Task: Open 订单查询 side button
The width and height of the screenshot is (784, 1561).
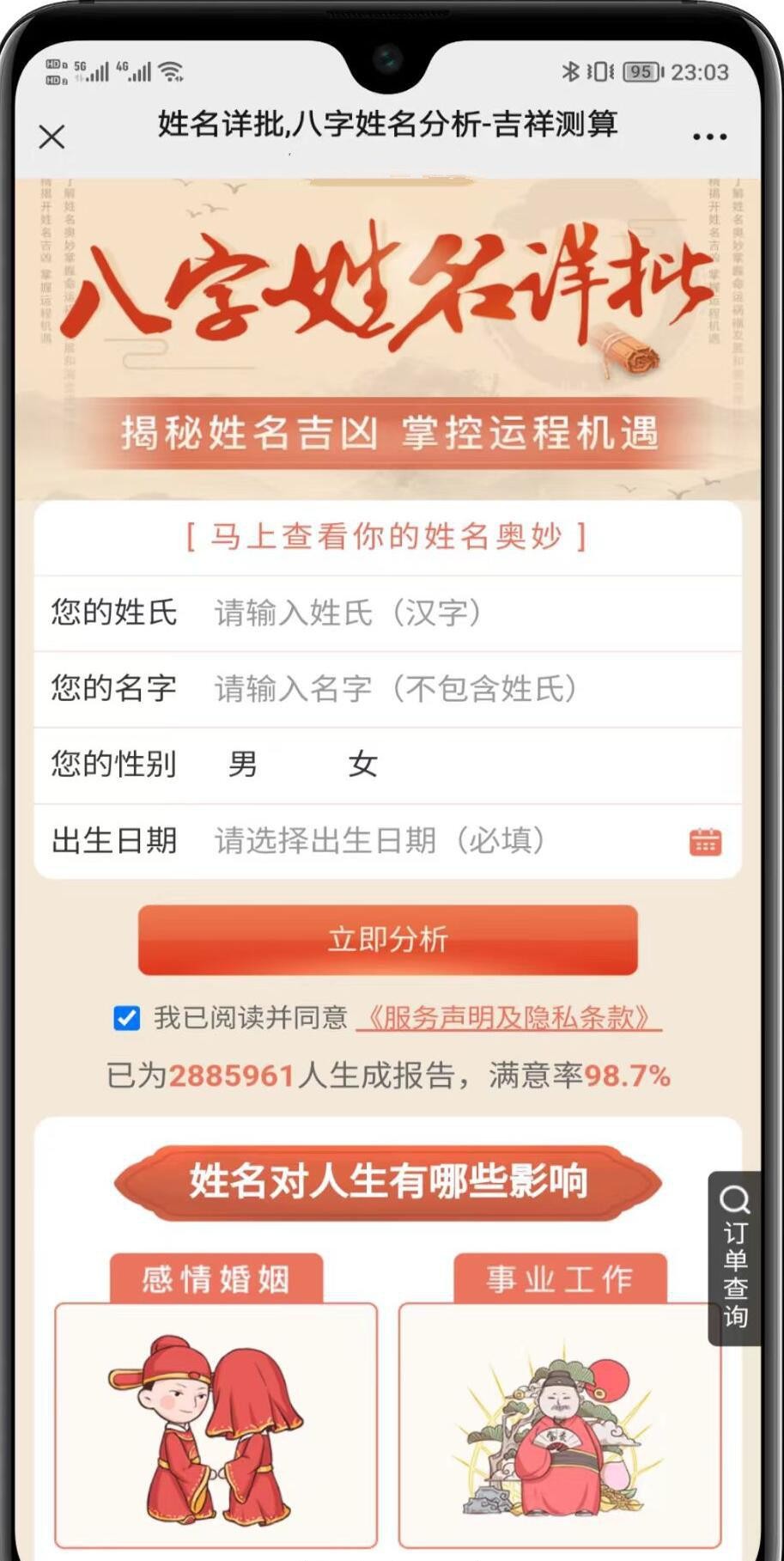Action: [x=735, y=1258]
